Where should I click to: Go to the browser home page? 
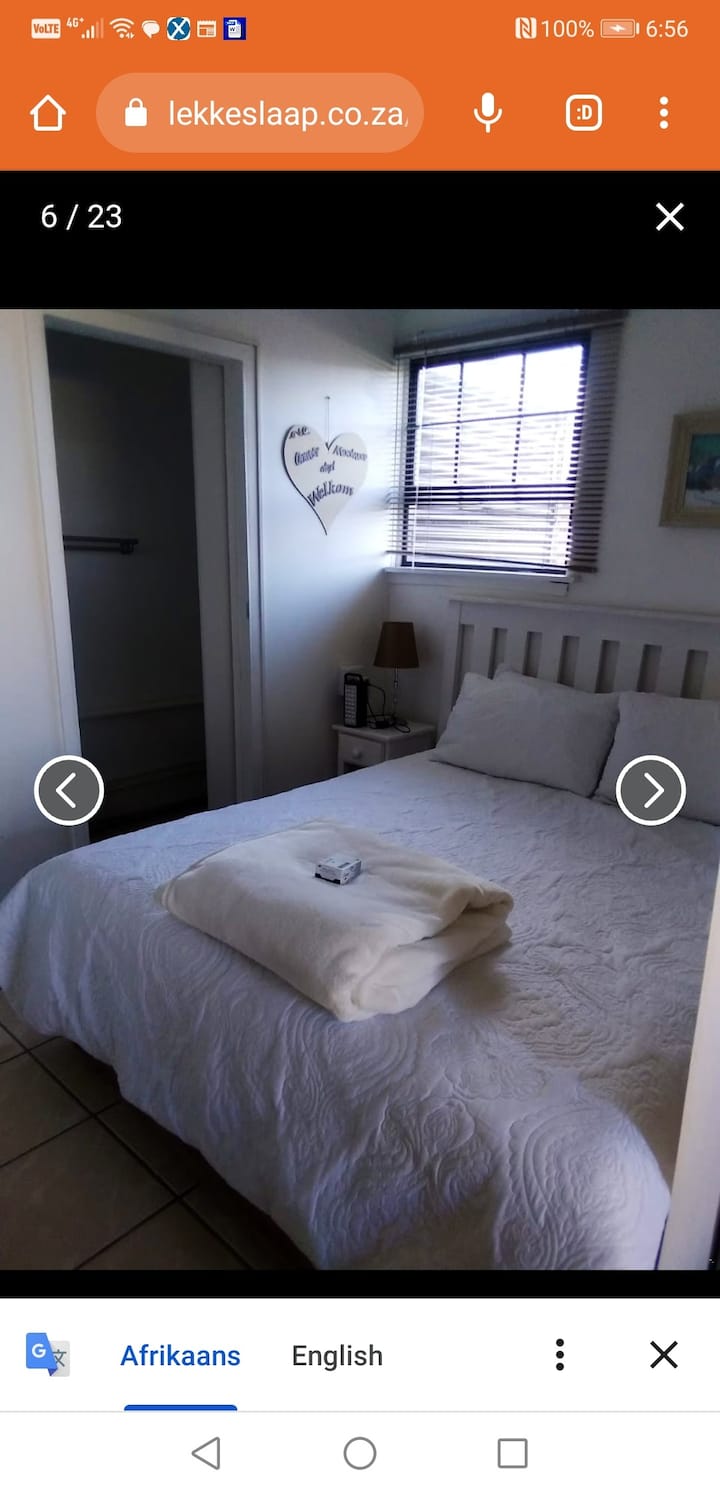(47, 113)
